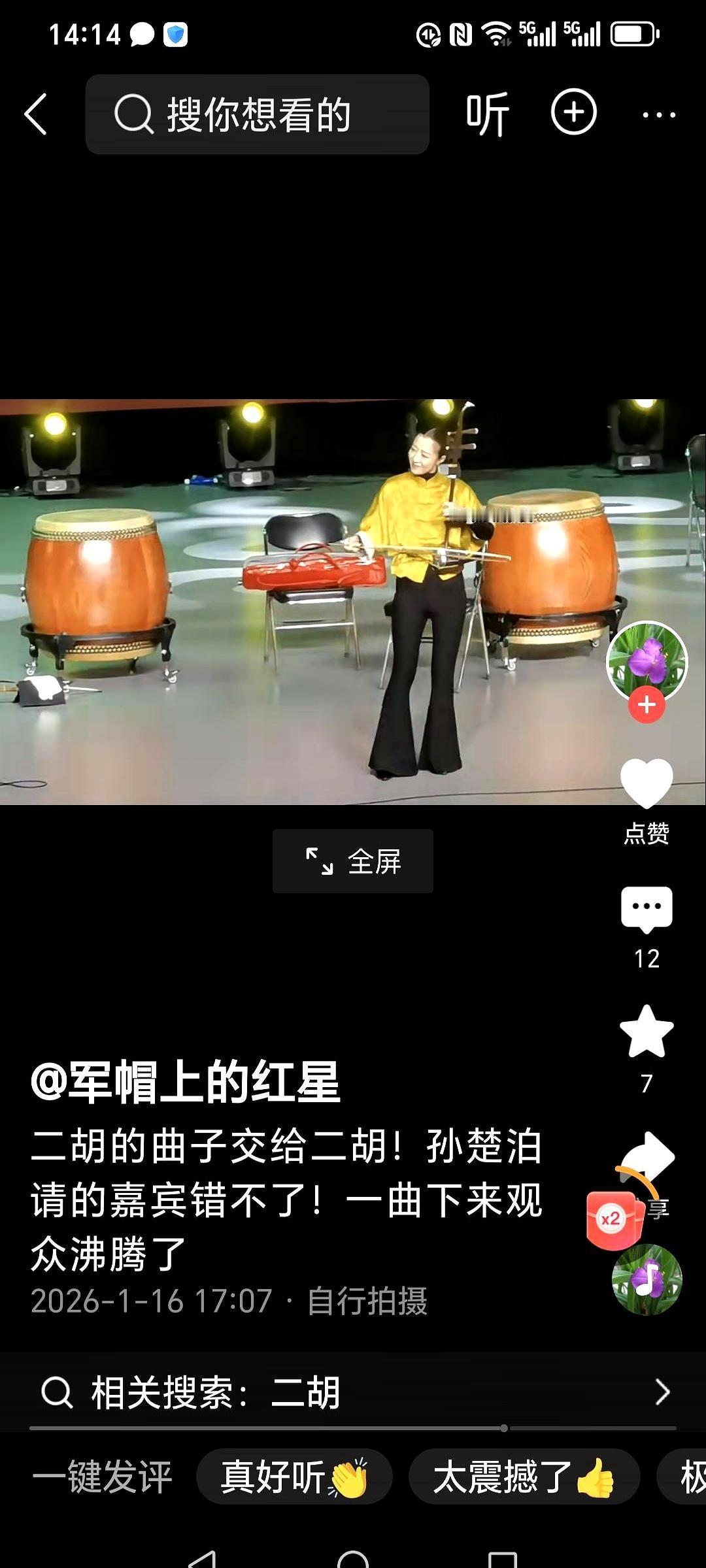Viewport: 706px width, 1568px height.
Task: Open the create post plus icon
Action: 572,112
